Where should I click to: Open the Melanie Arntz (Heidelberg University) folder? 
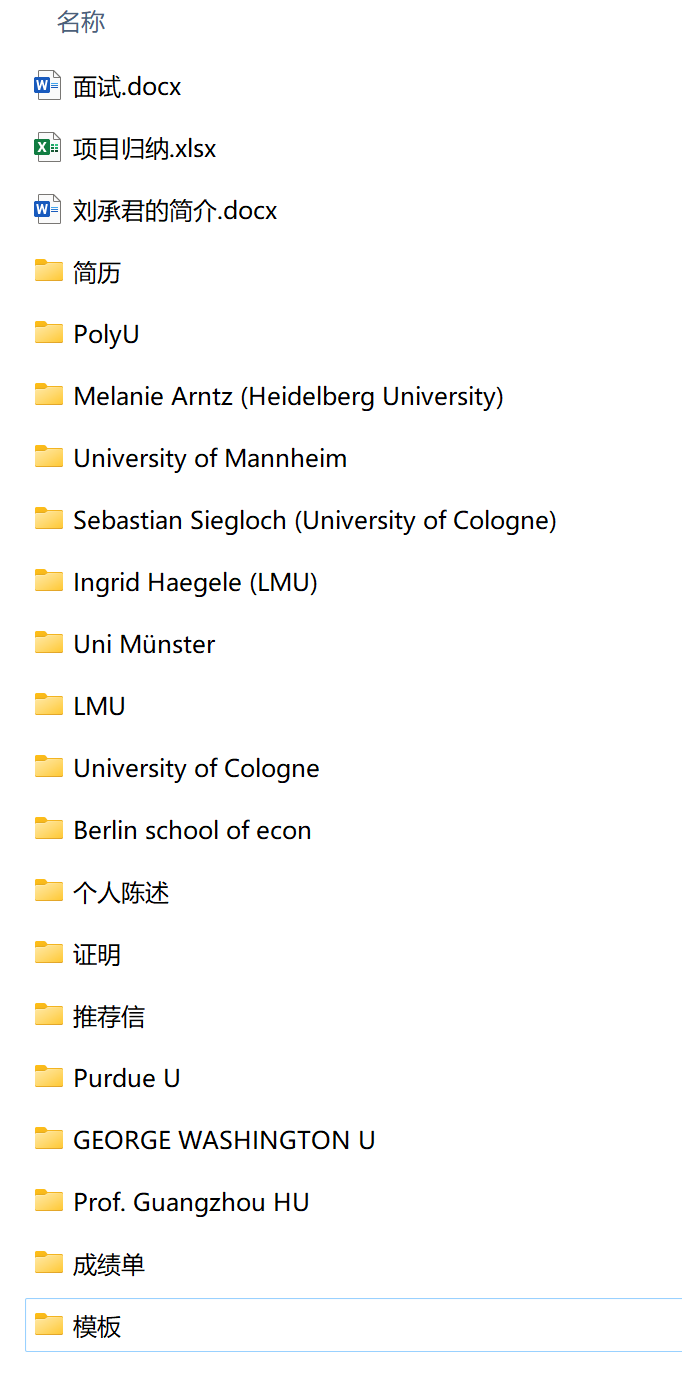[x=288, y=397]
